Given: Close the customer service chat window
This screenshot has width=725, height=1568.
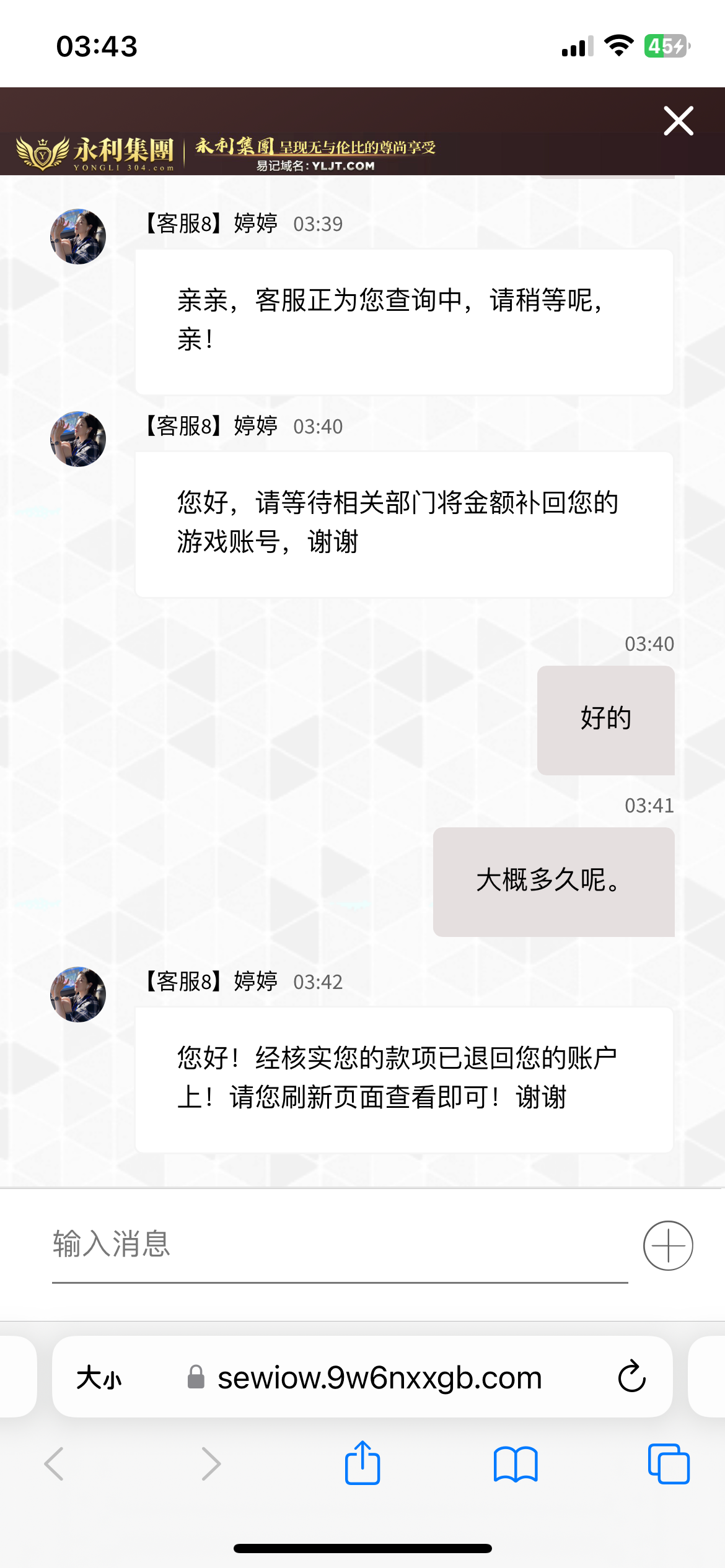Looking at the screenshot, I should [x=678, y=121].
